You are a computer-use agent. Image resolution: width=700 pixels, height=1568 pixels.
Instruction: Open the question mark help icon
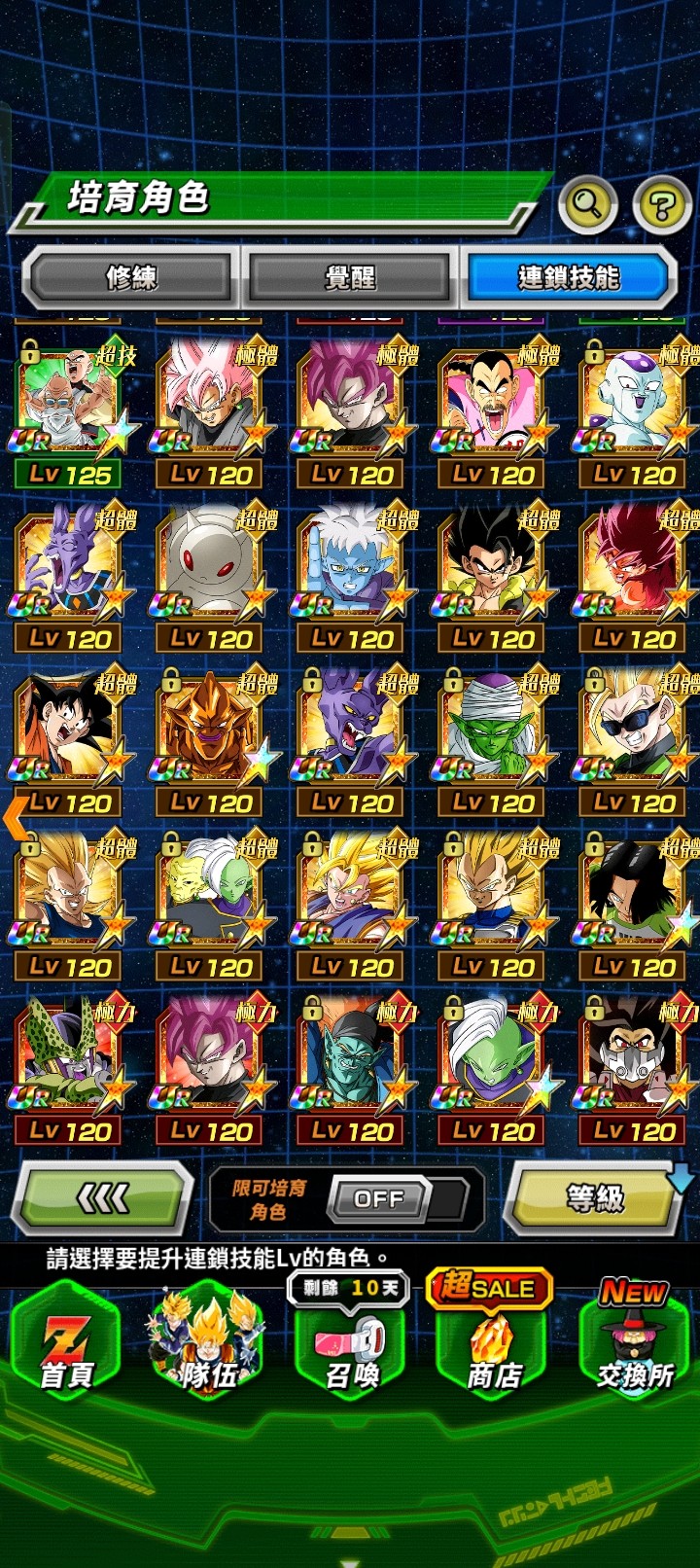(x=662, y=205)
